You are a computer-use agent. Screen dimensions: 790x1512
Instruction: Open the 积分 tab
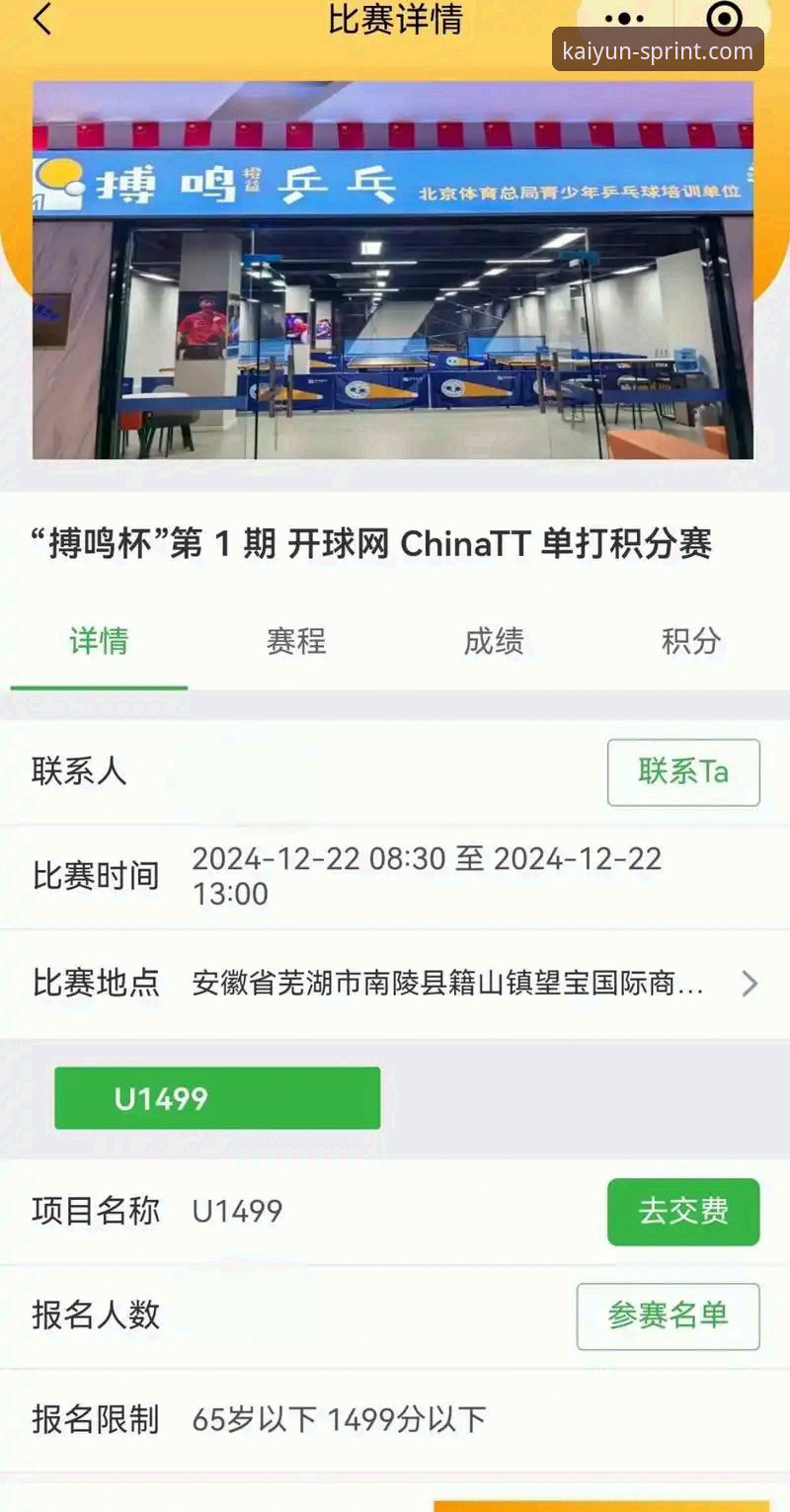click(x=693, y=642)
